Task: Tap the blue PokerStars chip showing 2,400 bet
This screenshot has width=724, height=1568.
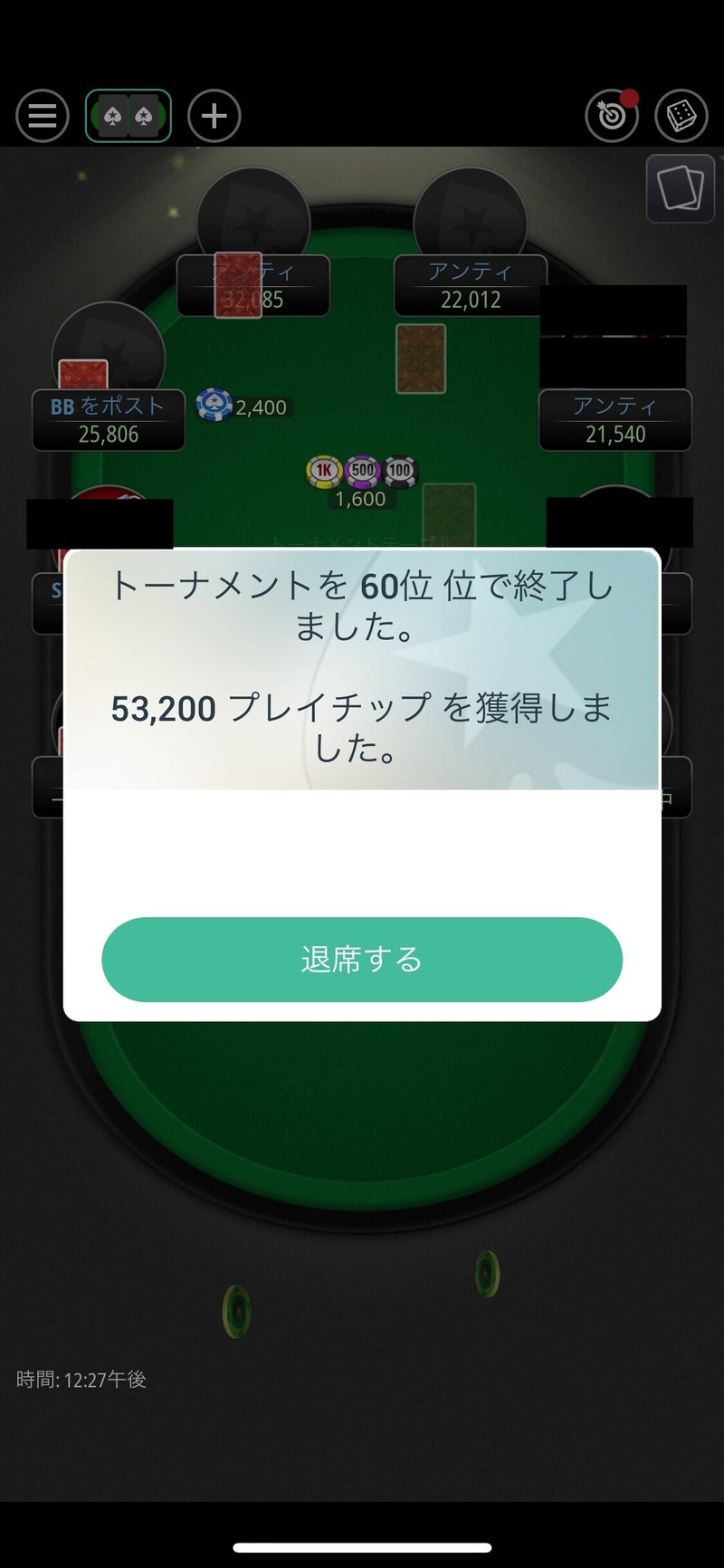Action: (214, 406)
